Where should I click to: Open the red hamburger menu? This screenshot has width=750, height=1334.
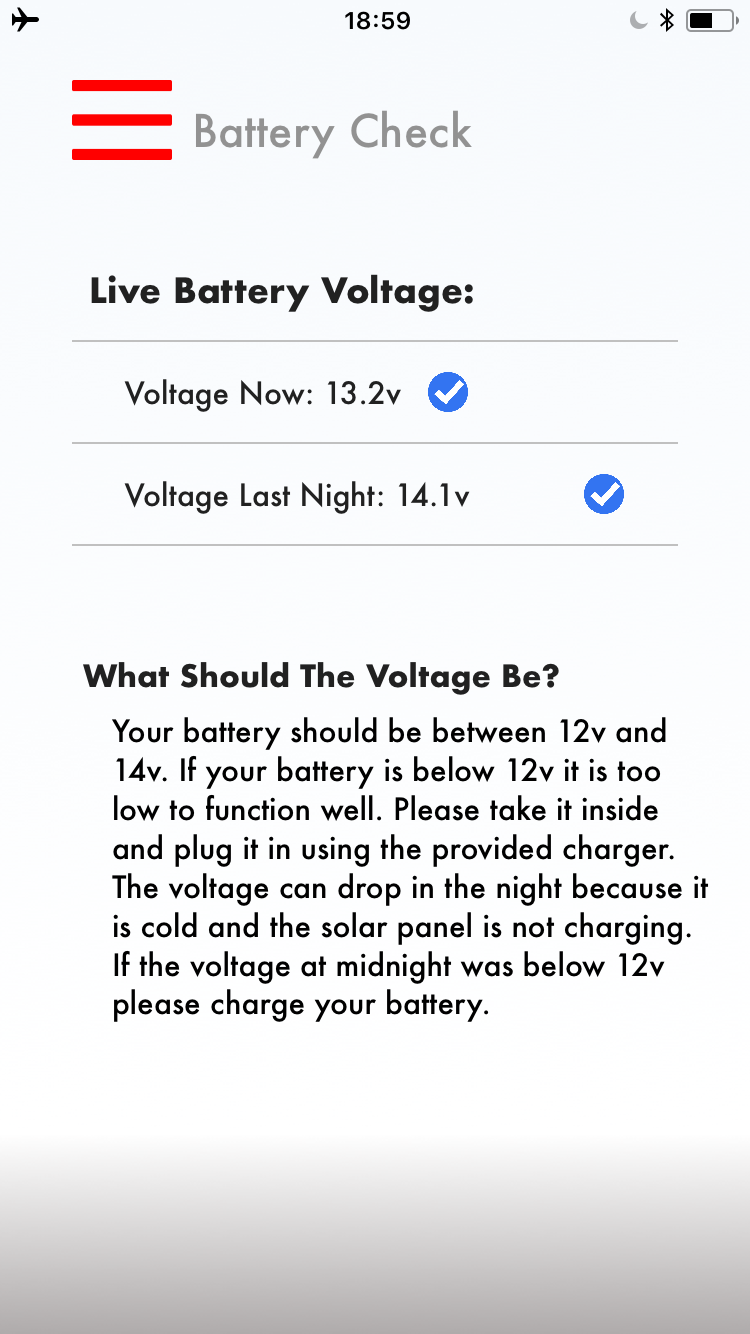click(122, 120)
